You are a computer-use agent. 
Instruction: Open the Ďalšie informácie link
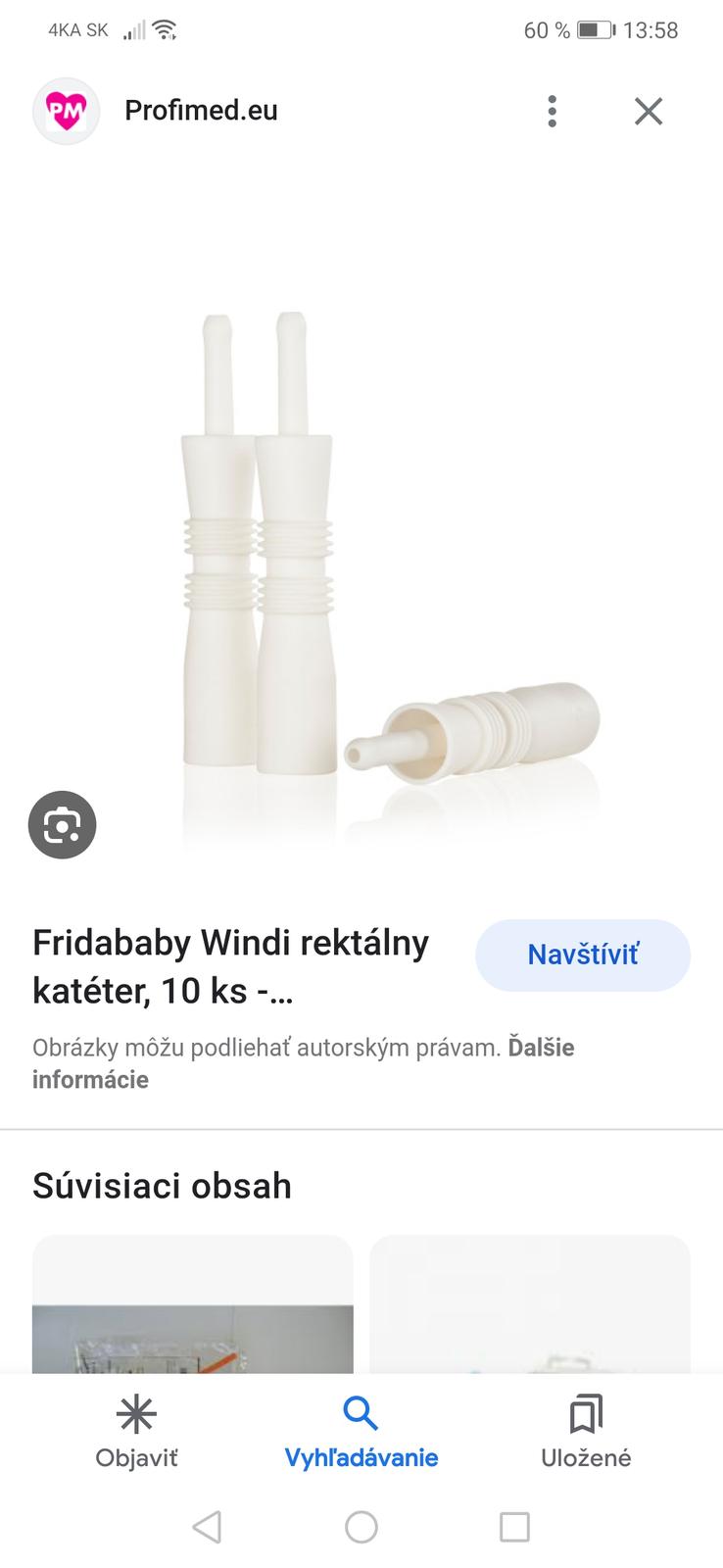[90, 1079]
